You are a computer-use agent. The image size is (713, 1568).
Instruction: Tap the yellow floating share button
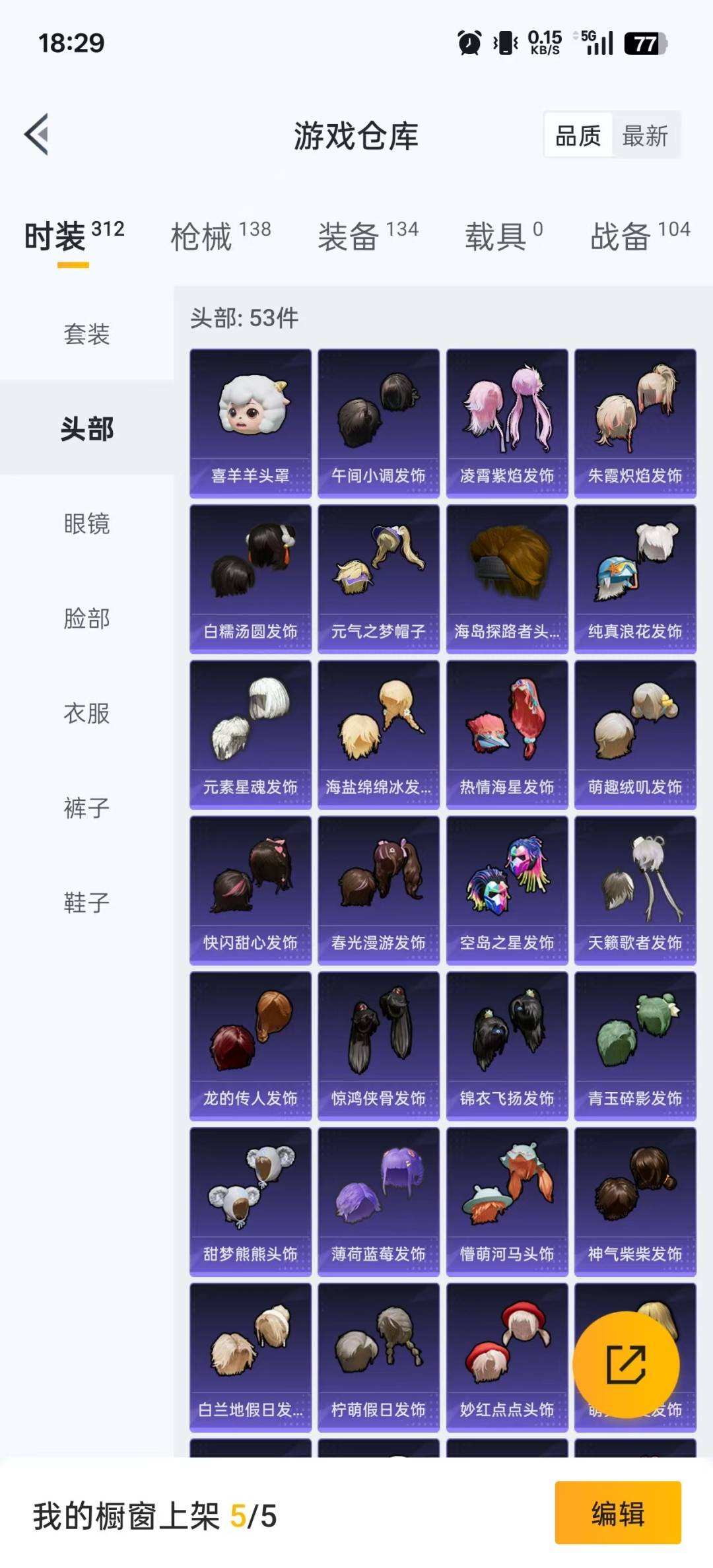(x=625, y=1364)
